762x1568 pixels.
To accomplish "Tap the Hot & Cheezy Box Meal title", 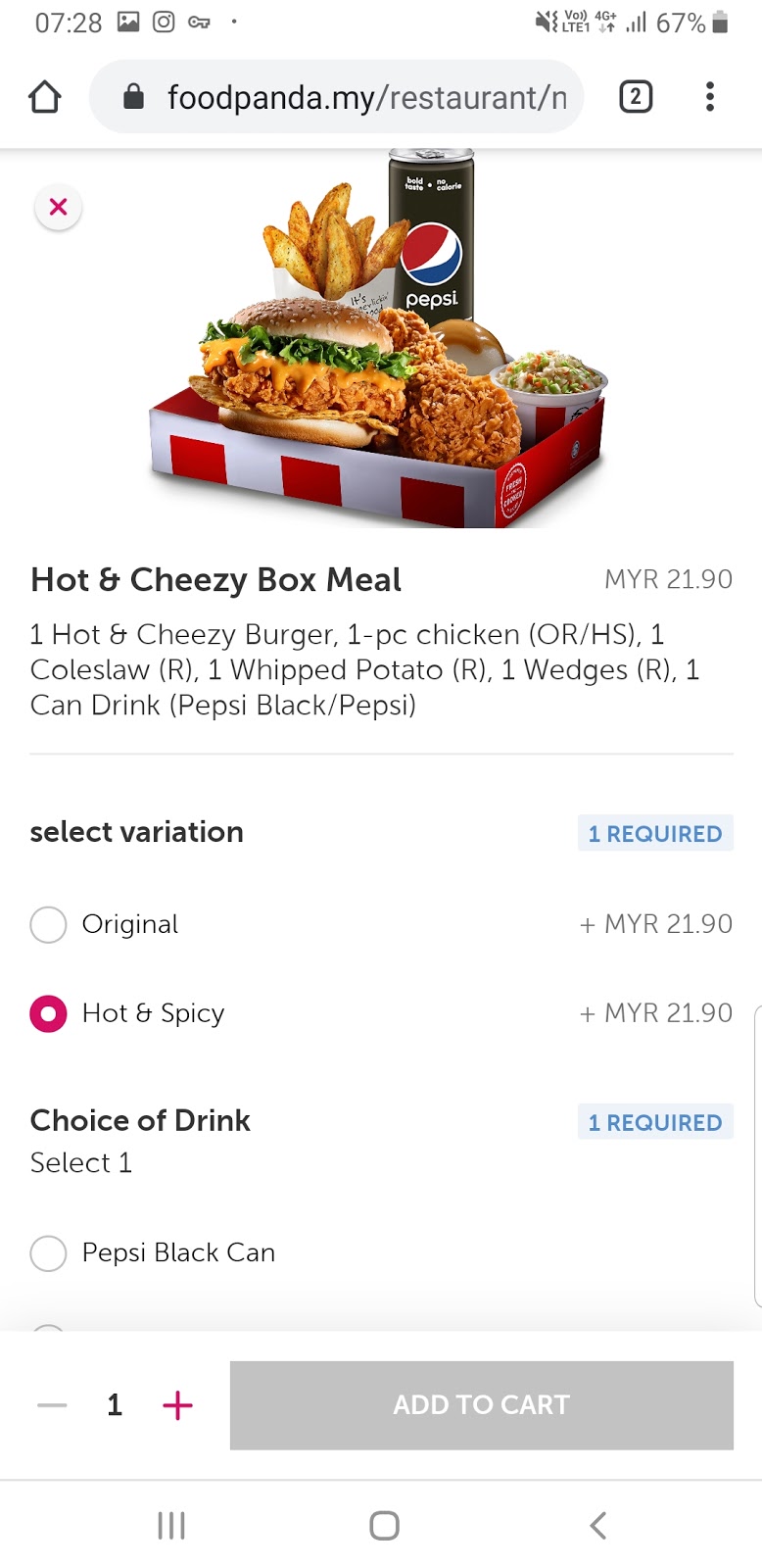I will [x=214, y=579].
